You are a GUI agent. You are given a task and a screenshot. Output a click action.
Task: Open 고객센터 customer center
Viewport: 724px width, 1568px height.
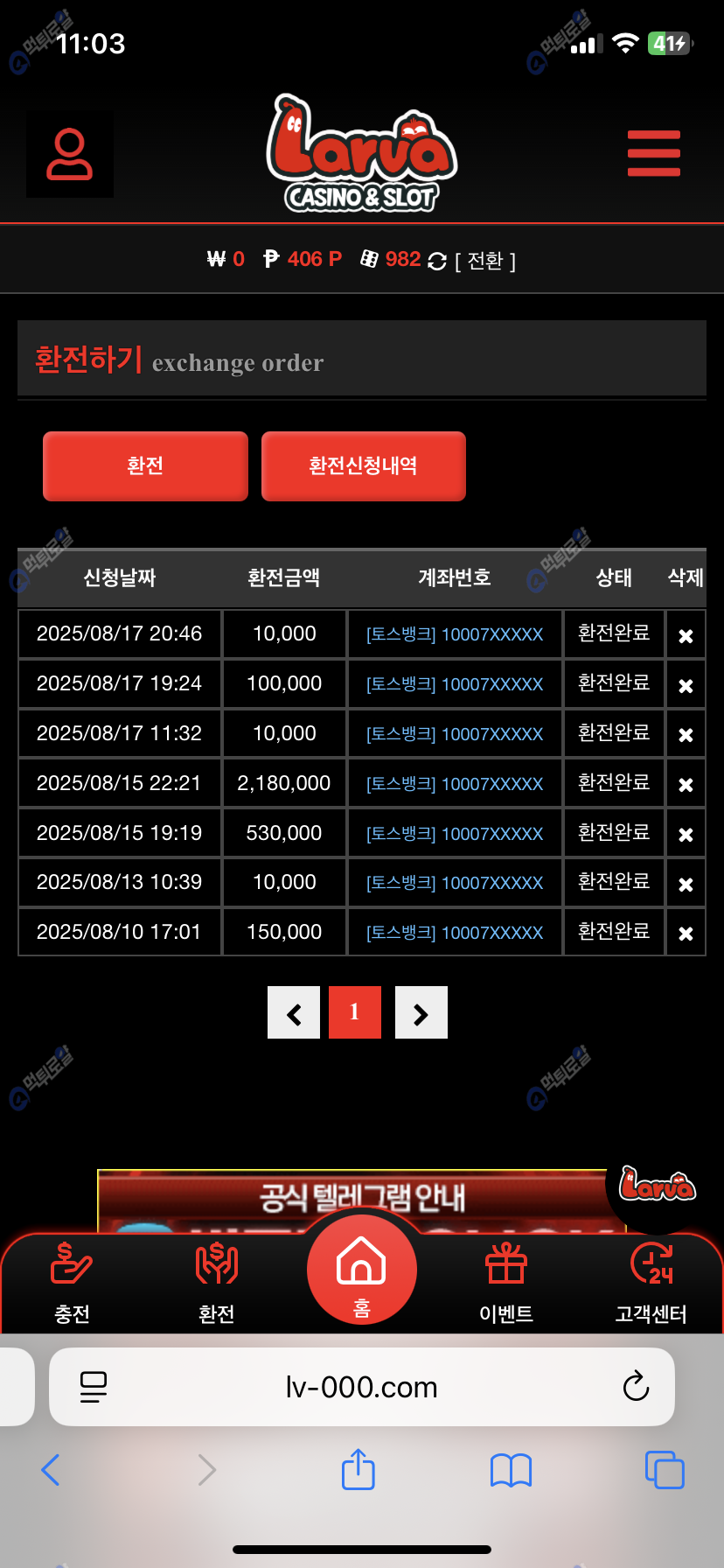pyautogui.click(x=651, y=1282)
